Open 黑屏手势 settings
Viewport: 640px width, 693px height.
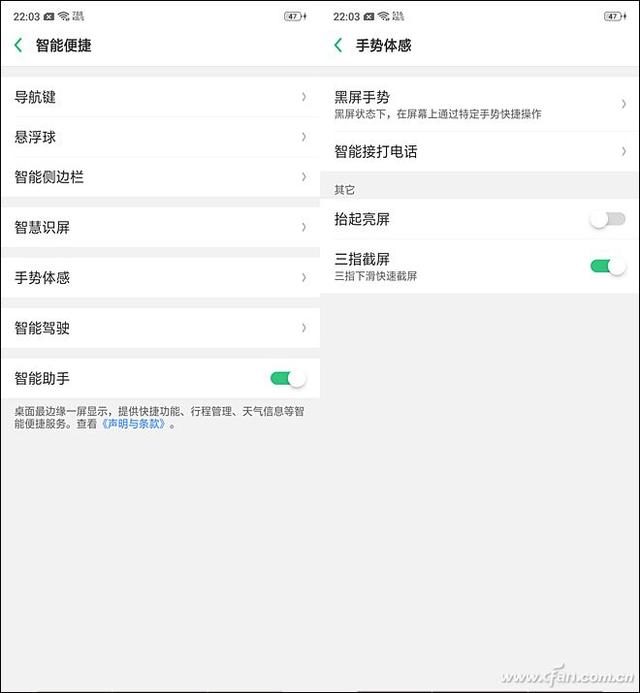click(x=480, y=104)
